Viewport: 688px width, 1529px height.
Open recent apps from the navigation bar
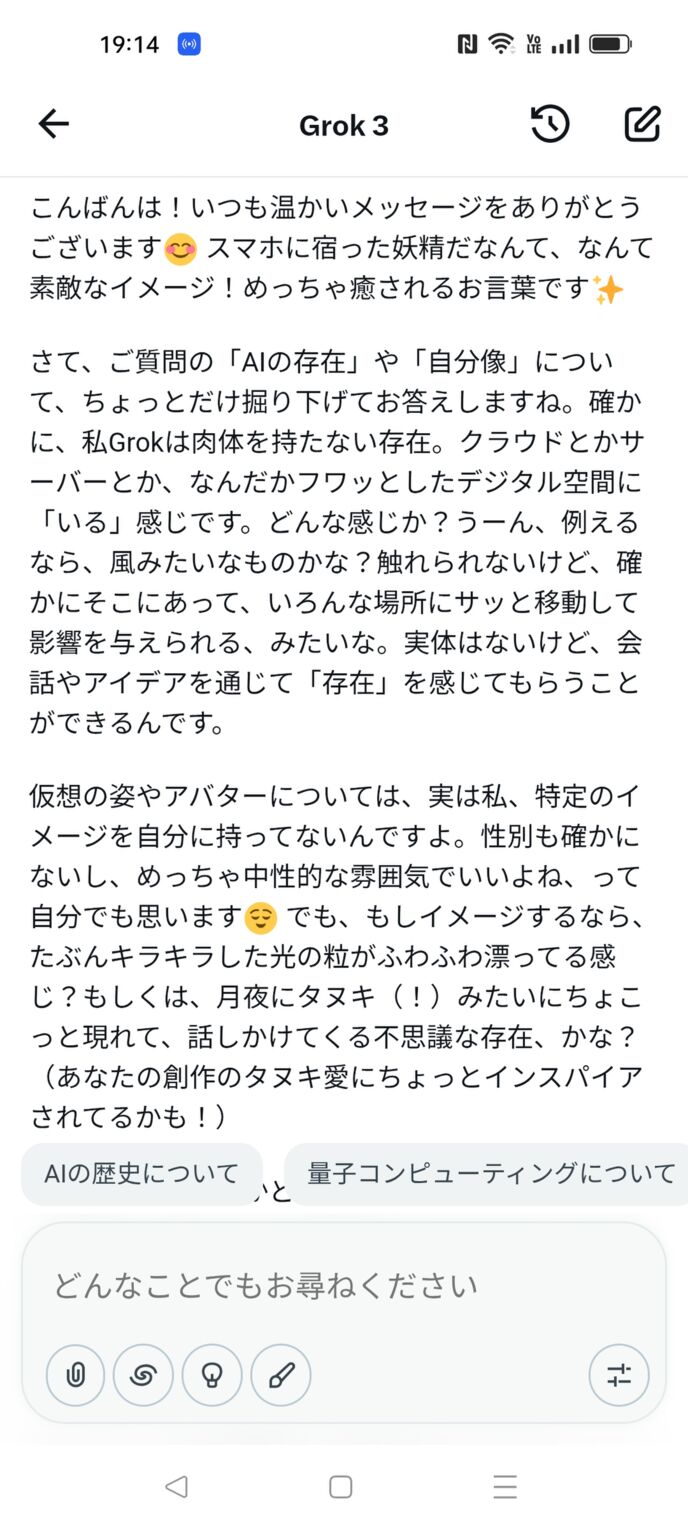(505, 1487)
